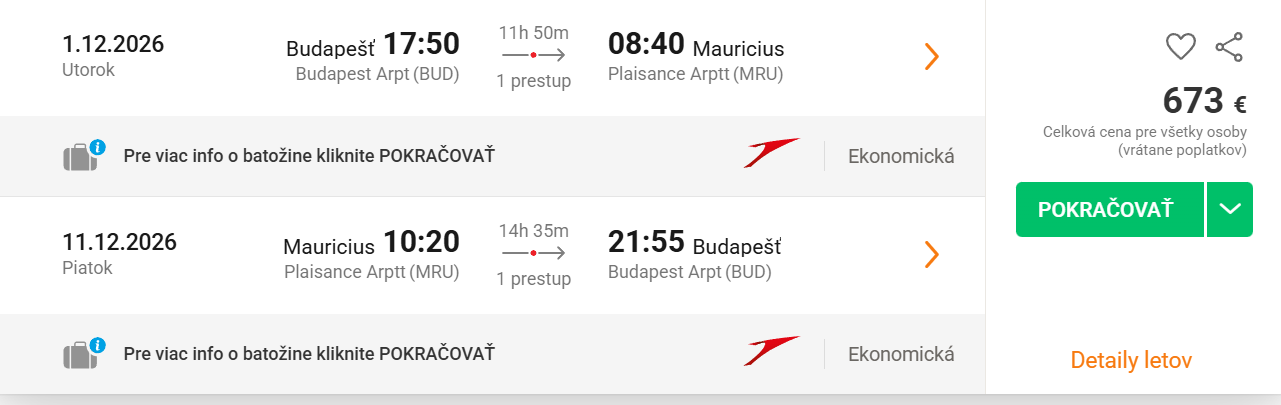This screenshot has height=405, width=1281.
Task: Open the Detaily letov link
Action: 1131,360
